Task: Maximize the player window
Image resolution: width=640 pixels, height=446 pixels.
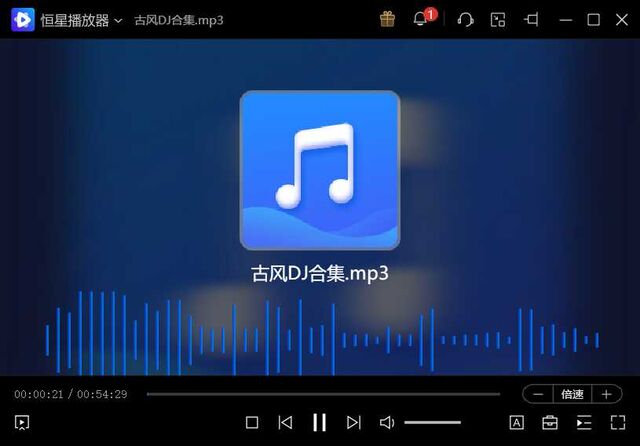Action: (x=593, y=20)
